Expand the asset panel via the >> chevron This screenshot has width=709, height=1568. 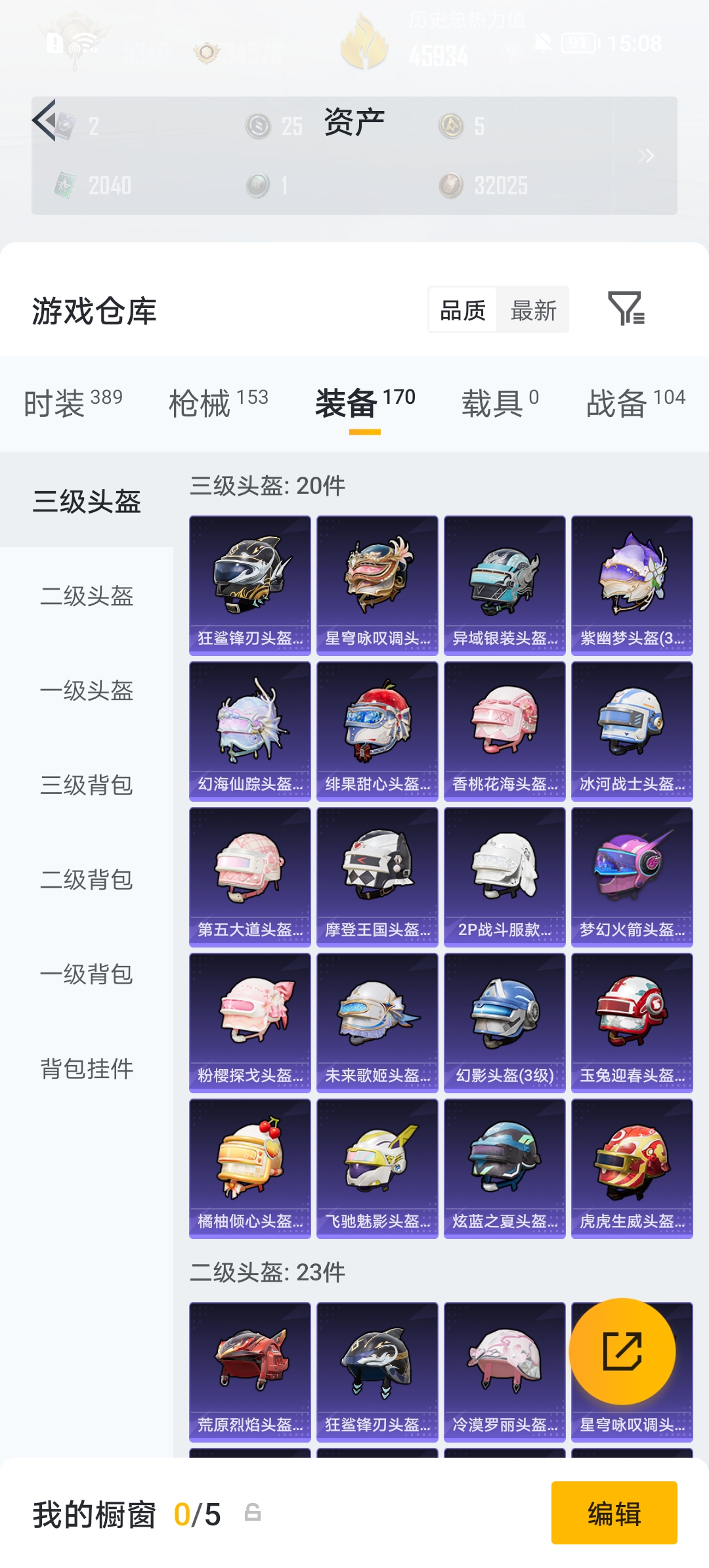point(647,156)
